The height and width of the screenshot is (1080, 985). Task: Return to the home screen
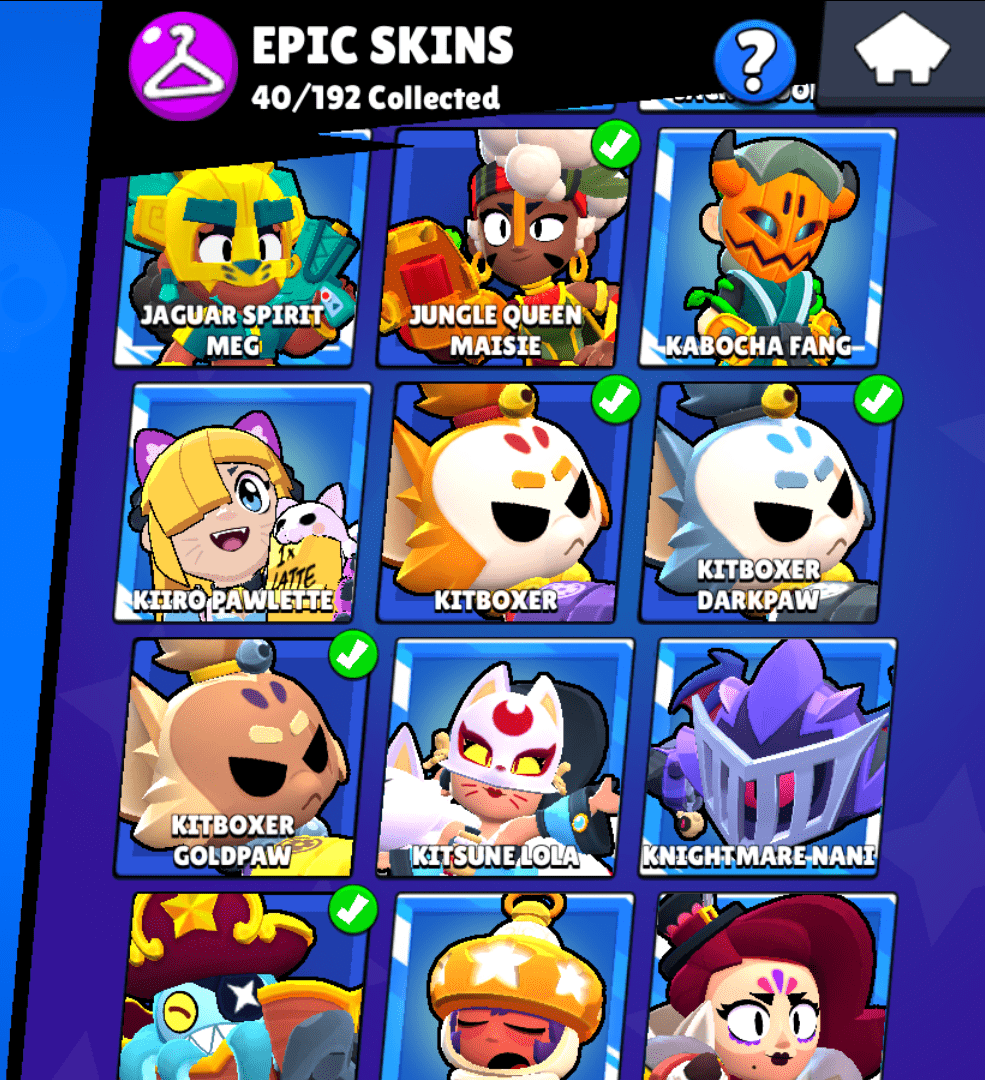coord(902,50)
